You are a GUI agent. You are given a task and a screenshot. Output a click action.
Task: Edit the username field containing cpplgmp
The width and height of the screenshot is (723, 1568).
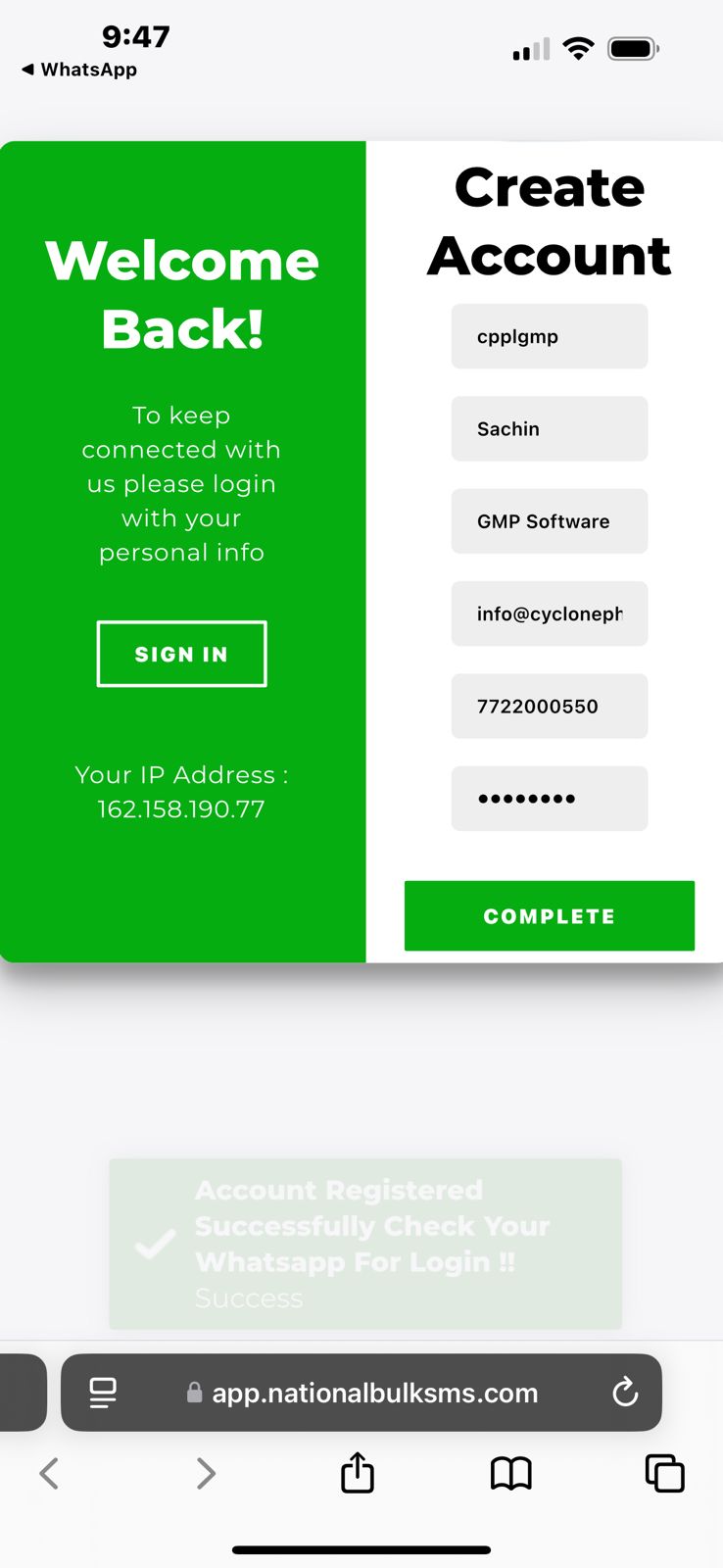pyautogui.click(x=549, y=336)
